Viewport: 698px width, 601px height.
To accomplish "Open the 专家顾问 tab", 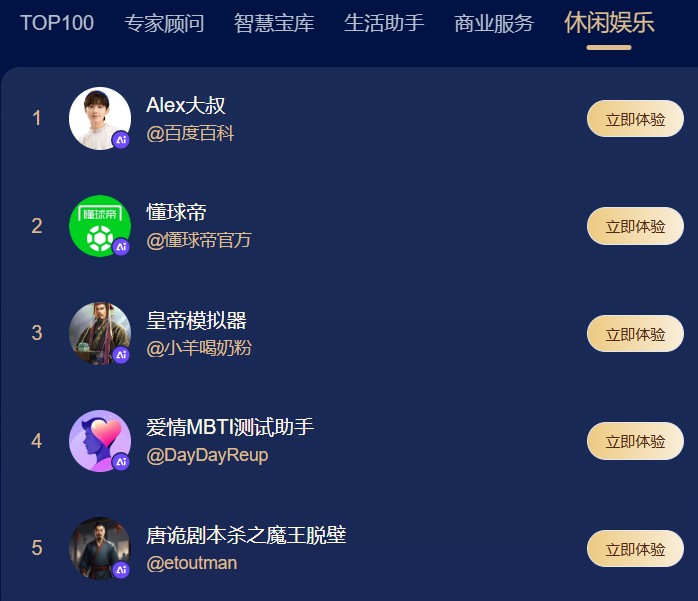I will (164, 23).
